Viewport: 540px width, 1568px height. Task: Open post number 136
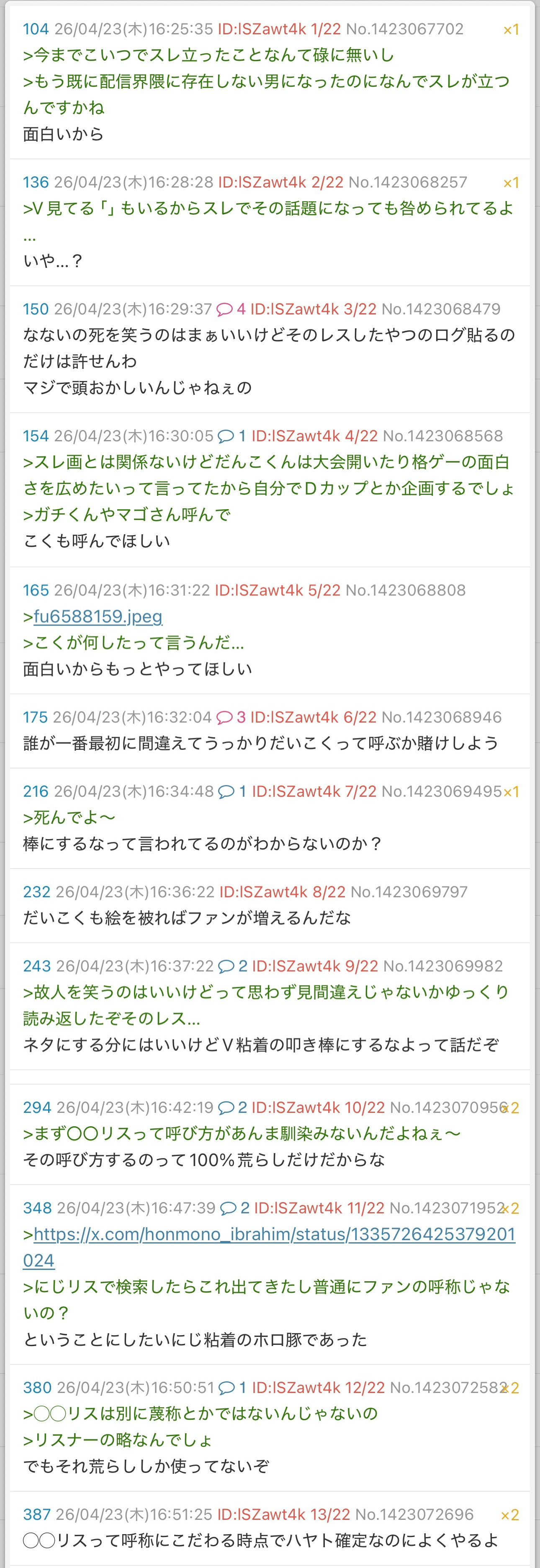(x=35, y=182)
